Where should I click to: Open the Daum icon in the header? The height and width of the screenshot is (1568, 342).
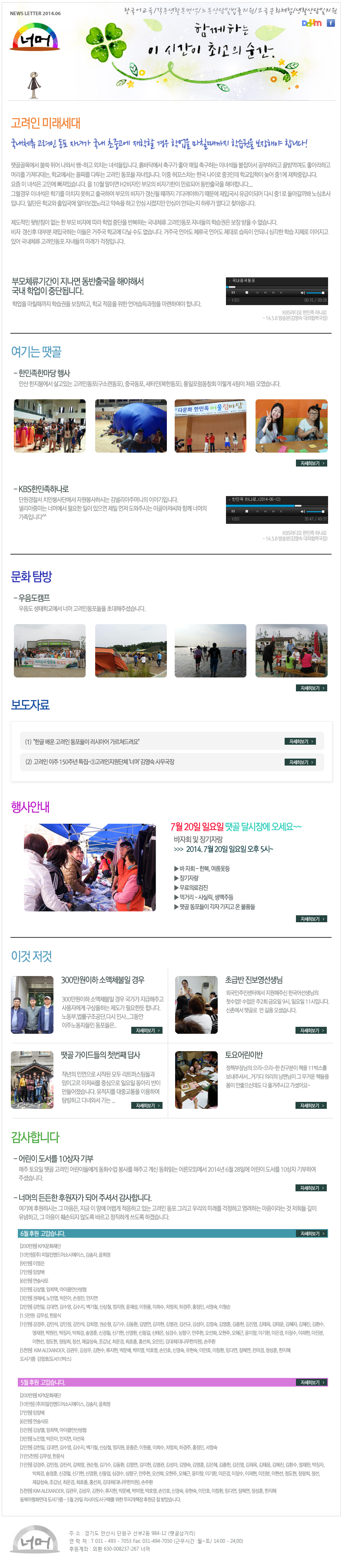312,23
